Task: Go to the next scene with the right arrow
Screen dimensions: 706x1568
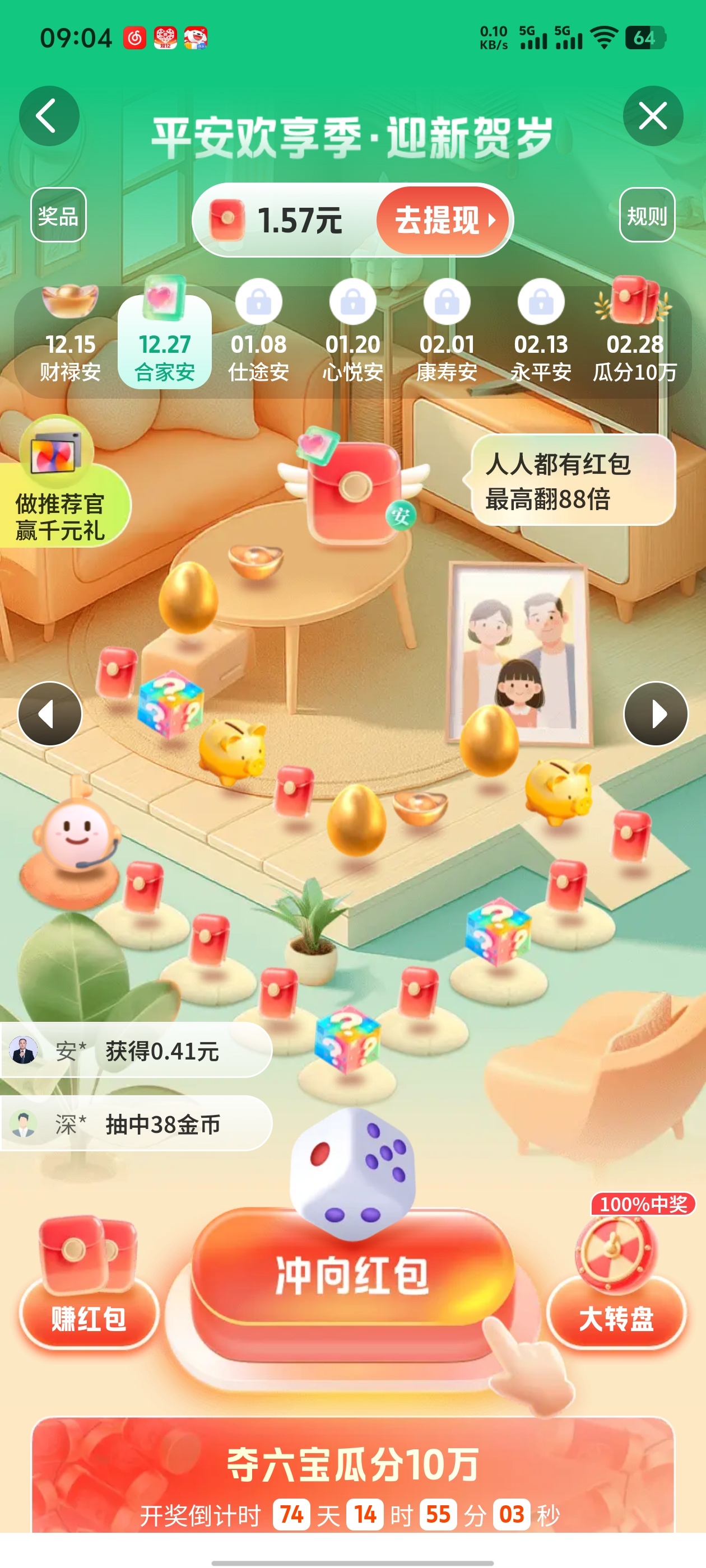Action: click(x=656, y=713)
